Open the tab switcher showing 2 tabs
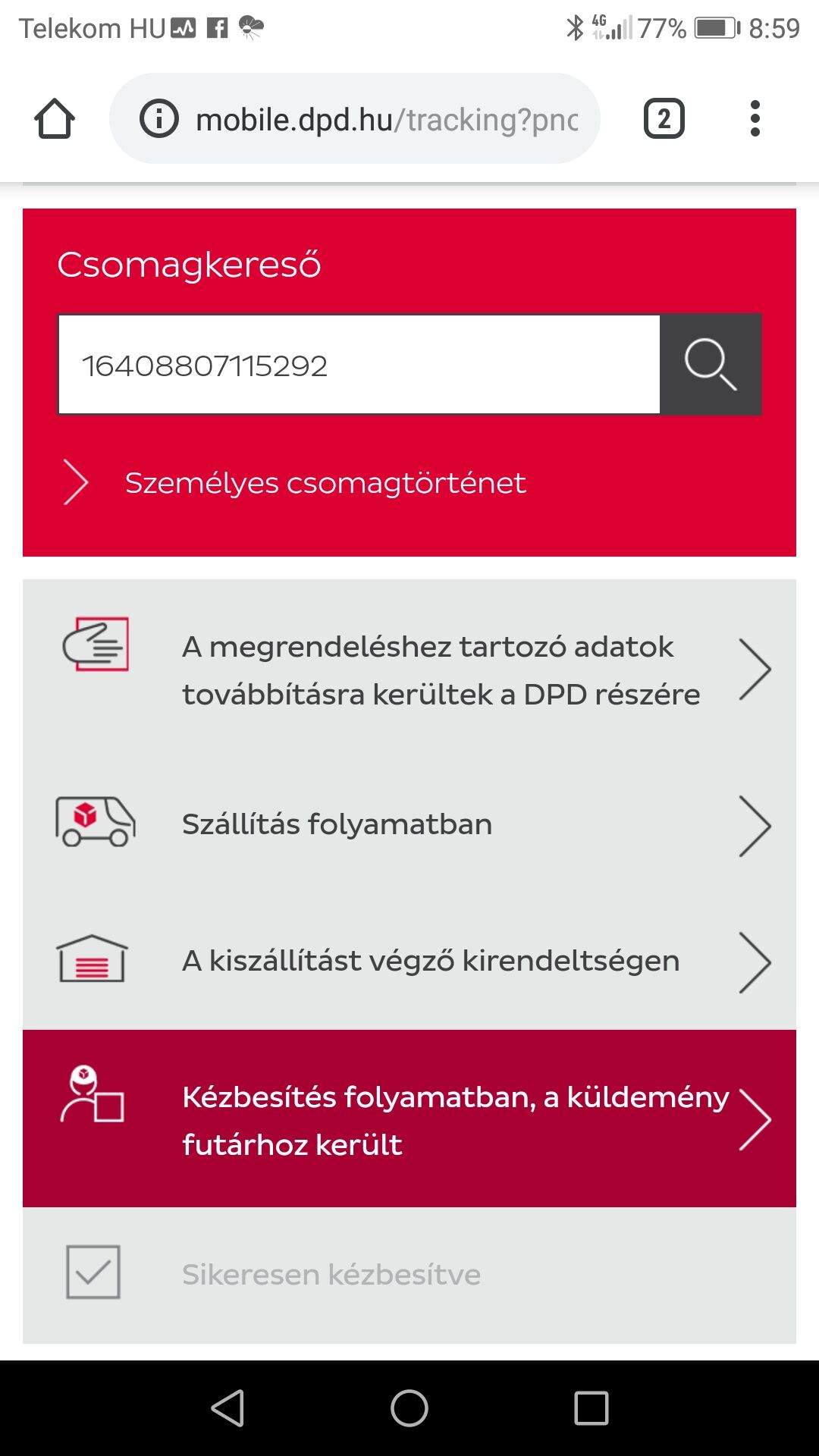819x1456 pixels. tap(664, 119)
